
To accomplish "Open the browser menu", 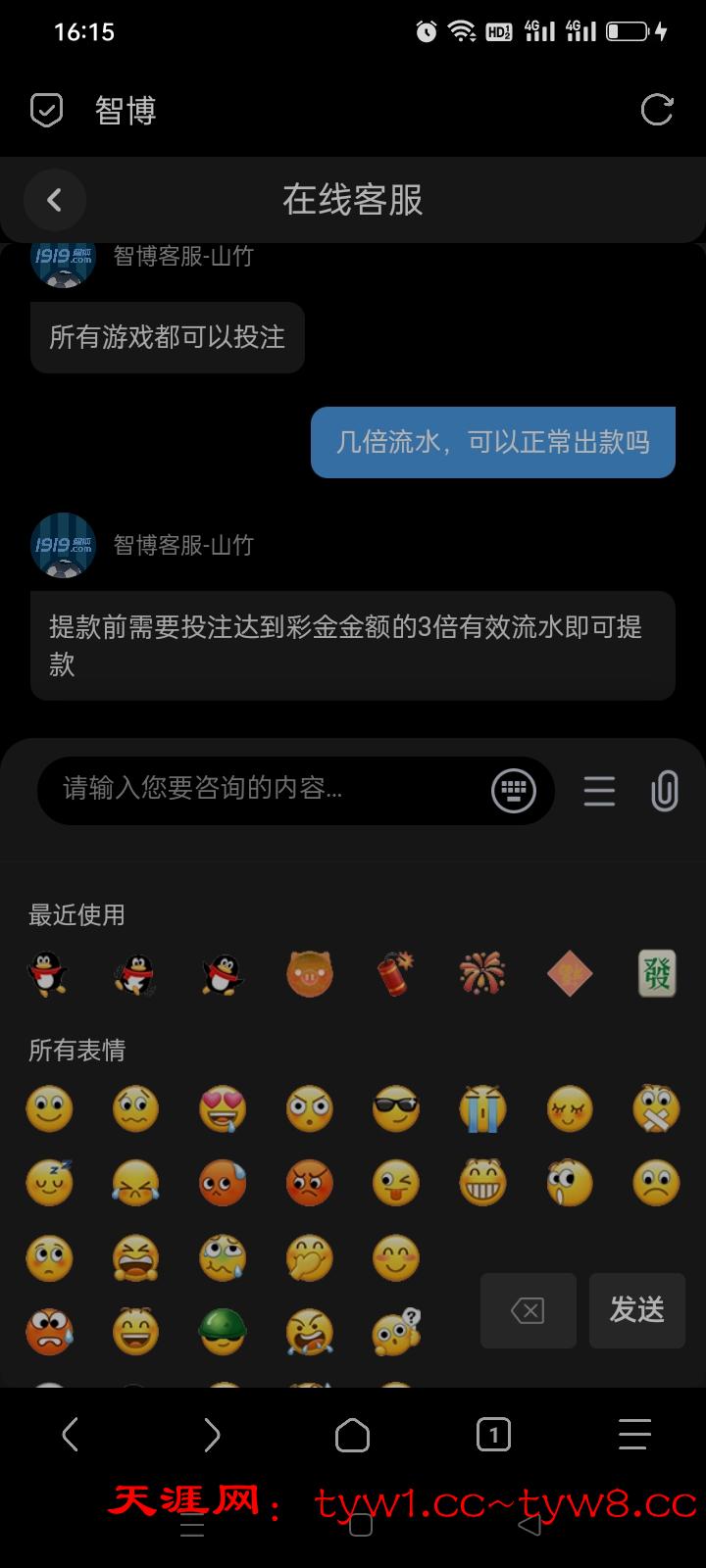I will coord(634,1436).
